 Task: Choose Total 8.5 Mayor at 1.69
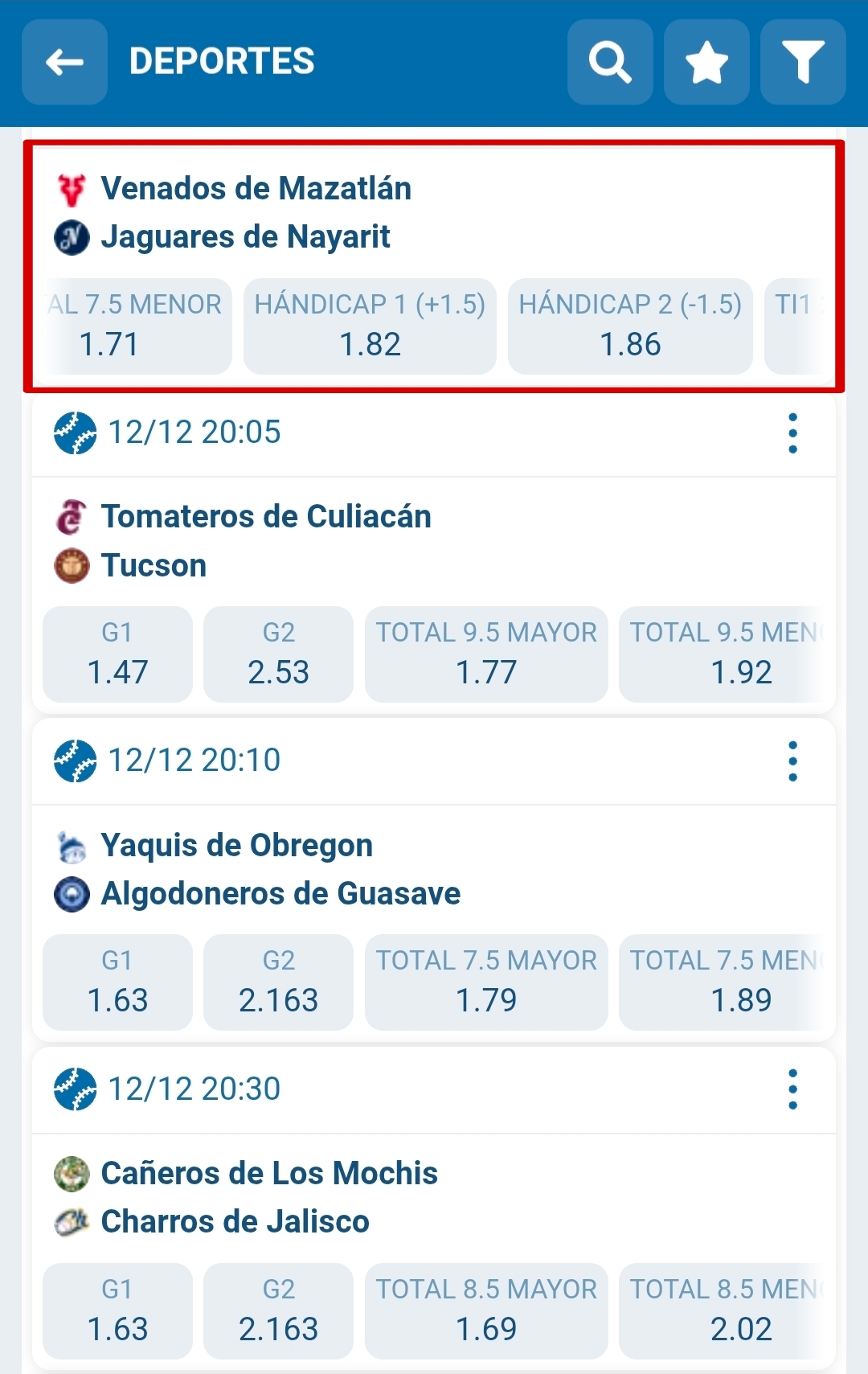click(486, 1311)
